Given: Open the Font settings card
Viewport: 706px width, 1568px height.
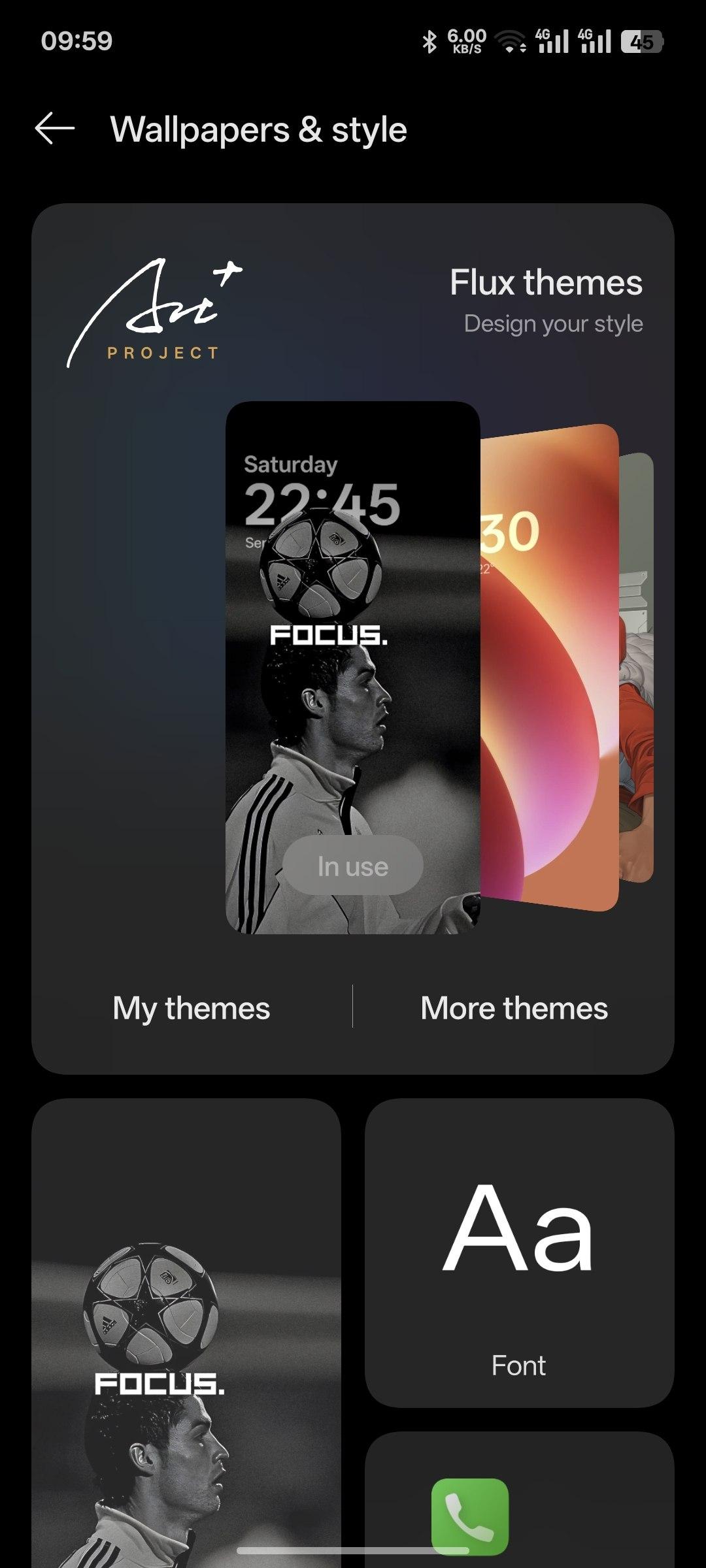Looking at the screenshot, I should (519, 1252).
